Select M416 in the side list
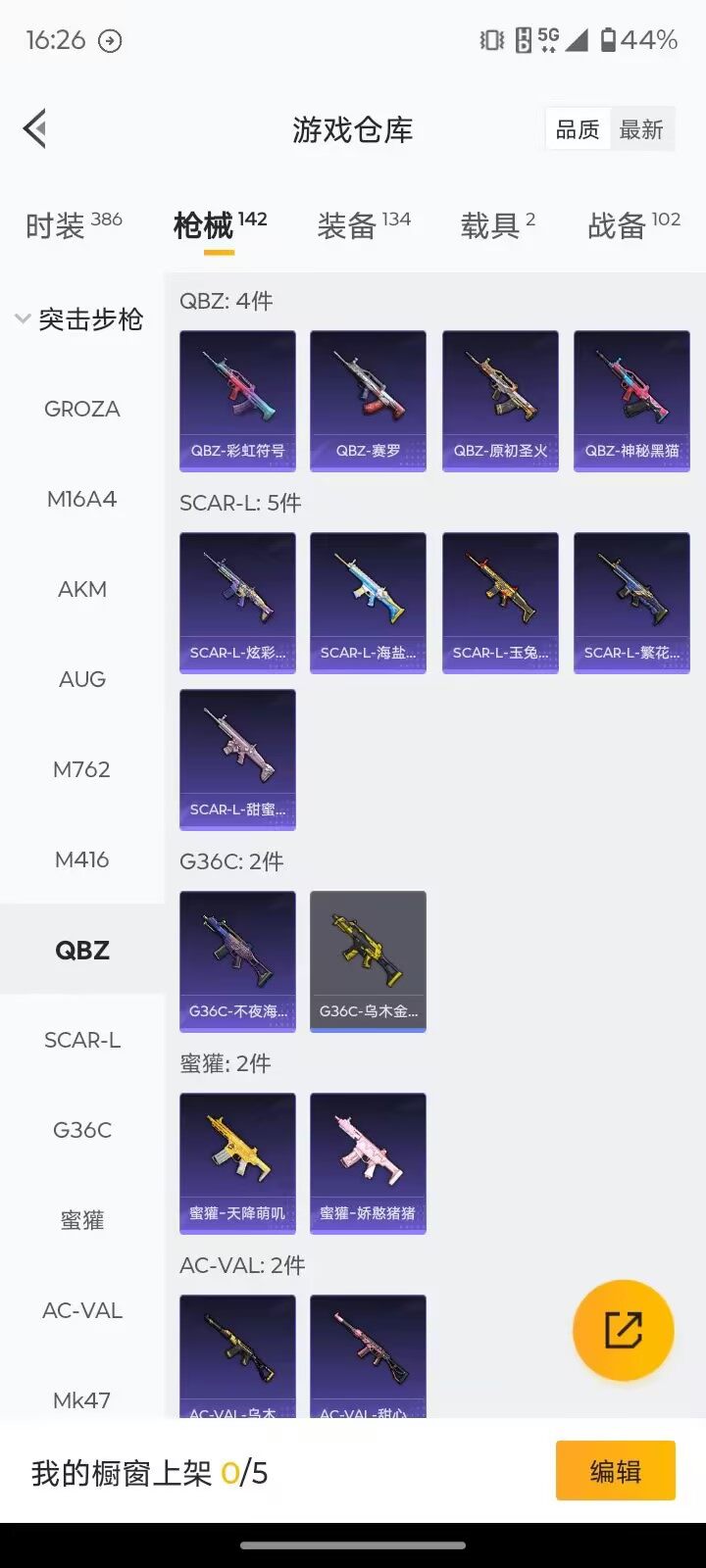The height and width of the screenshot is (1568, 706). pos(82,859)
